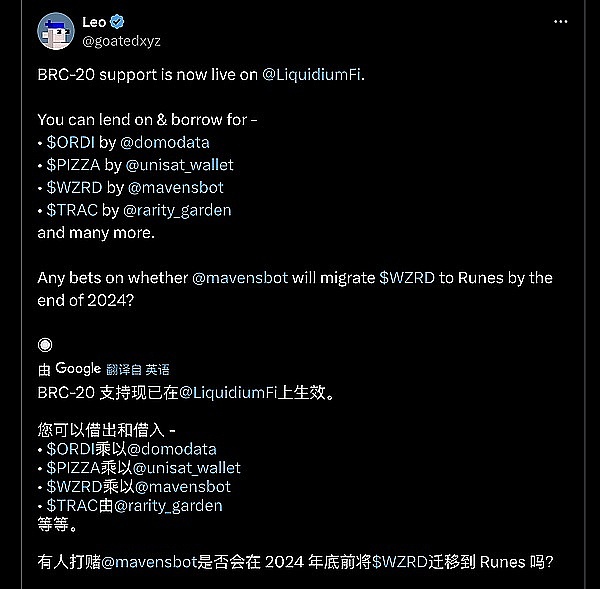Open Leo's profile avatar
The height and width of the screenshot is (589, 600).
point(56,31)
